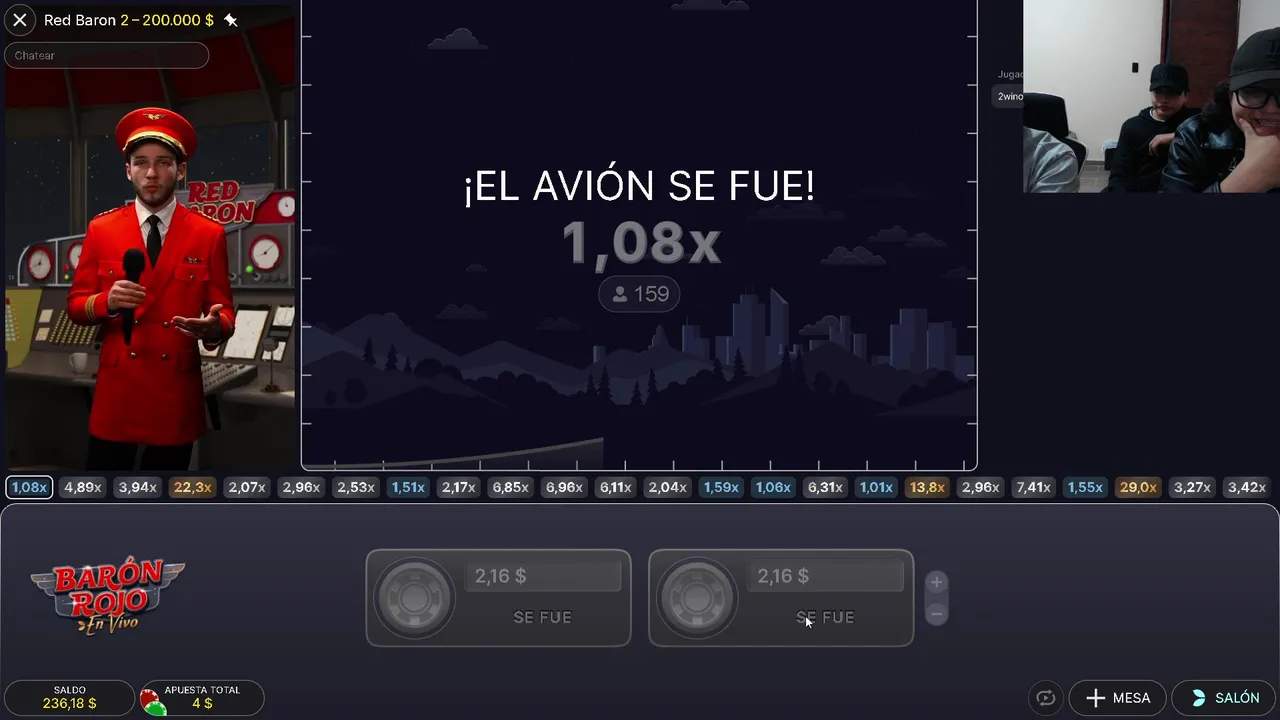
Task: Go to the SALÓN lobby
Action: click(x=1225, y=698)
